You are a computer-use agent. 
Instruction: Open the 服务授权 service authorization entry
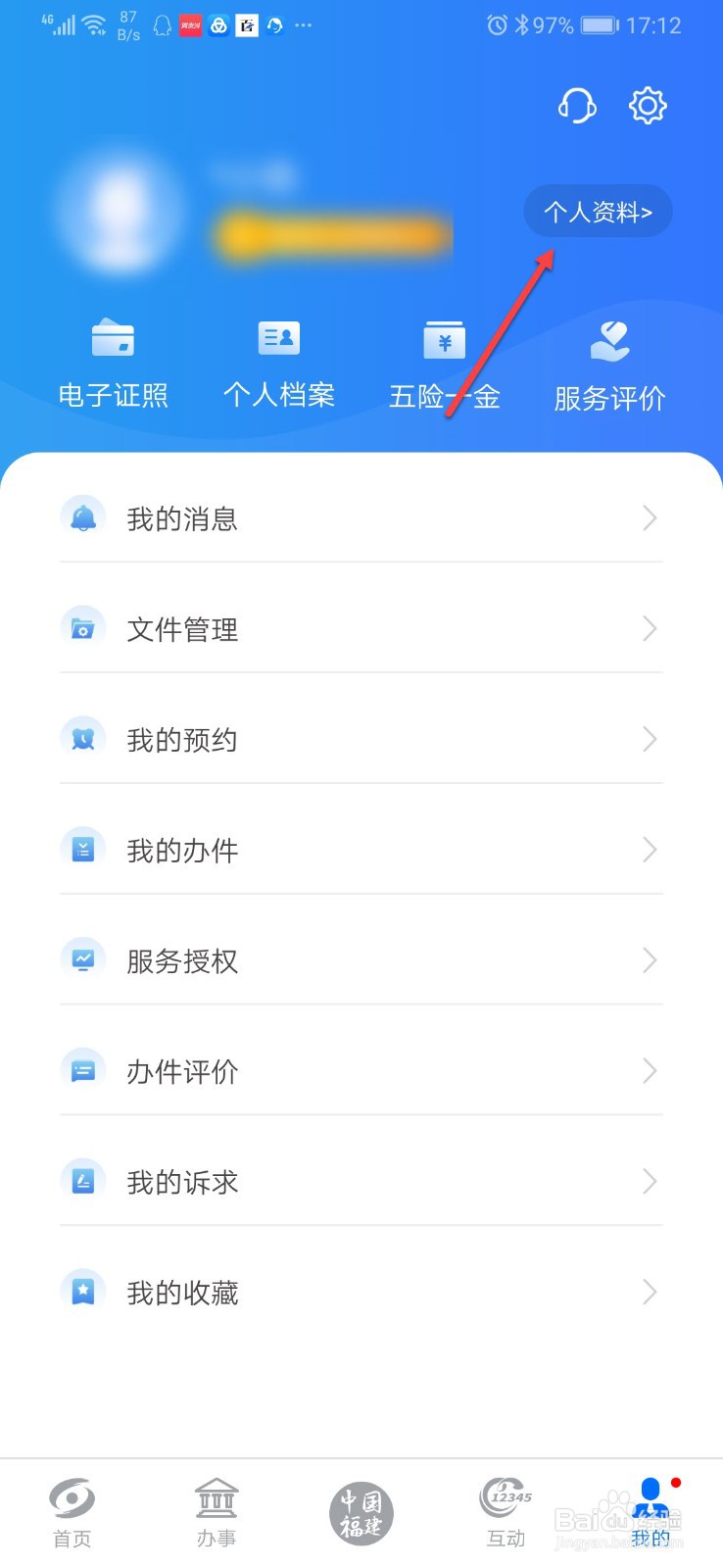coord(361,961)
